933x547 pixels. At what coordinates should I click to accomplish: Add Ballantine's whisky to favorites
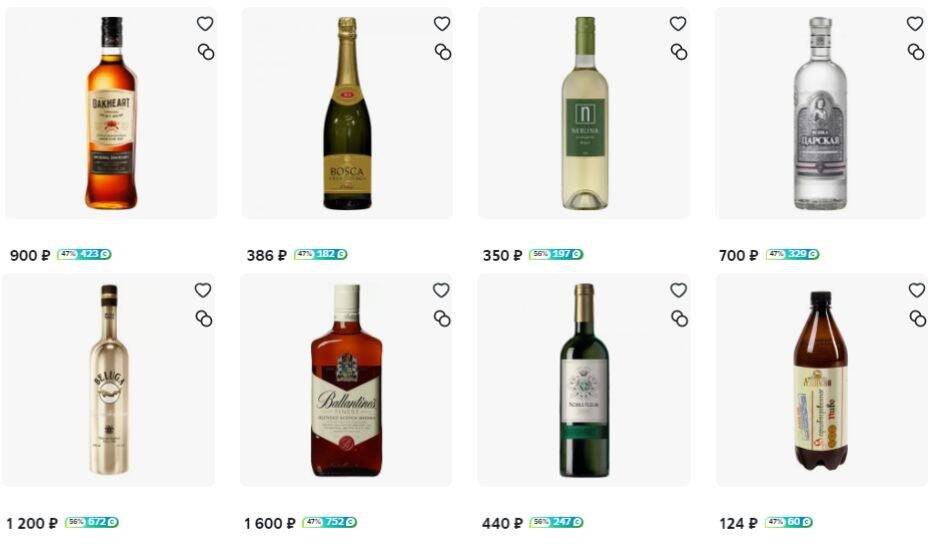[441, 290]
